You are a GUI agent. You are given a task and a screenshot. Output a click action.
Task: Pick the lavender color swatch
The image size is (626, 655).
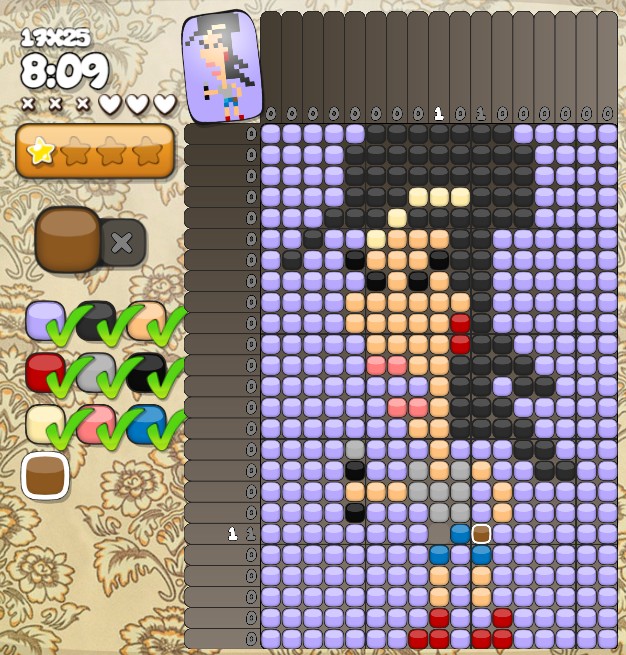[x=45, y=320]
